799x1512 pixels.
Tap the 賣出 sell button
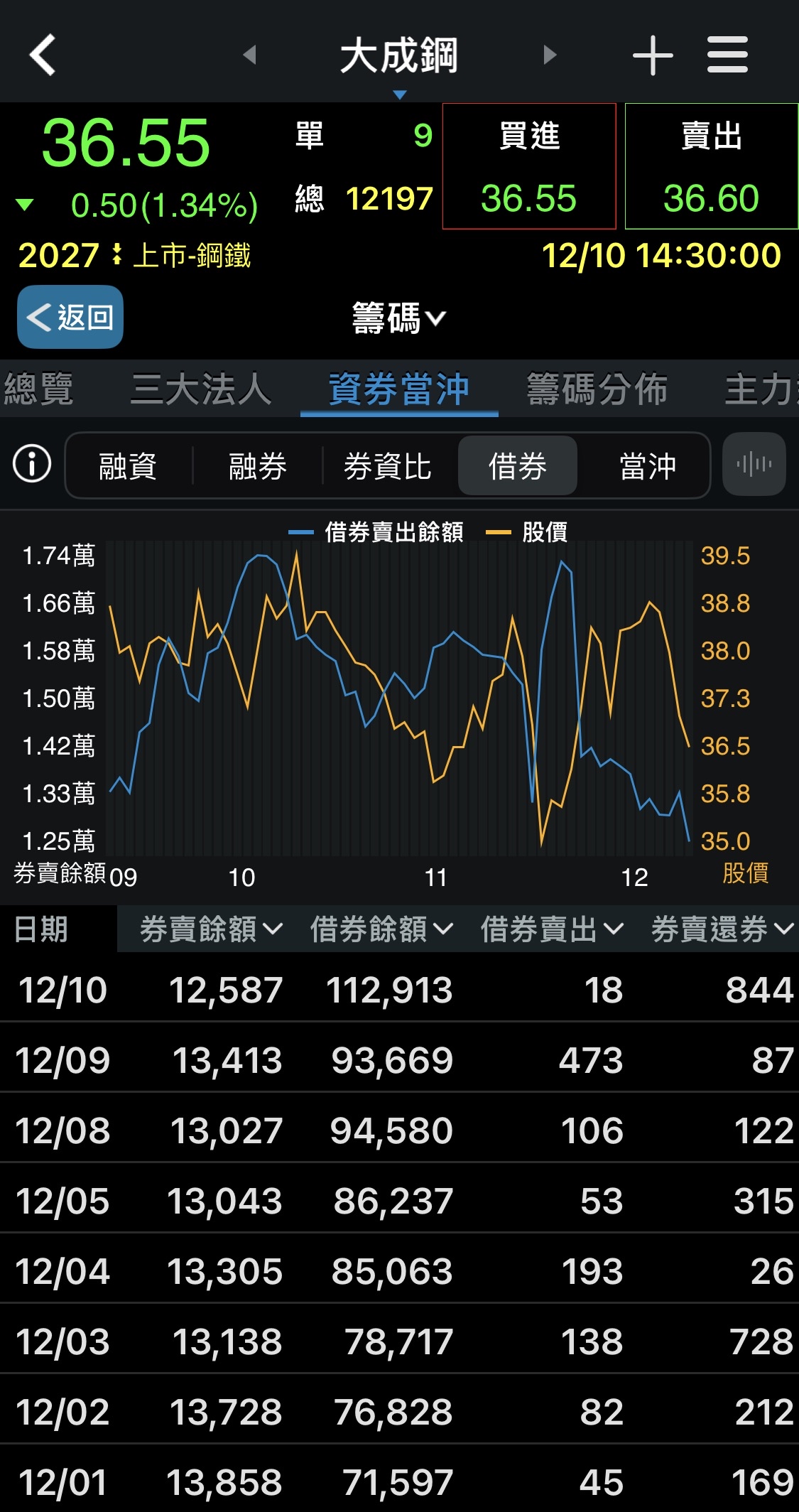[x=712, y=166]
